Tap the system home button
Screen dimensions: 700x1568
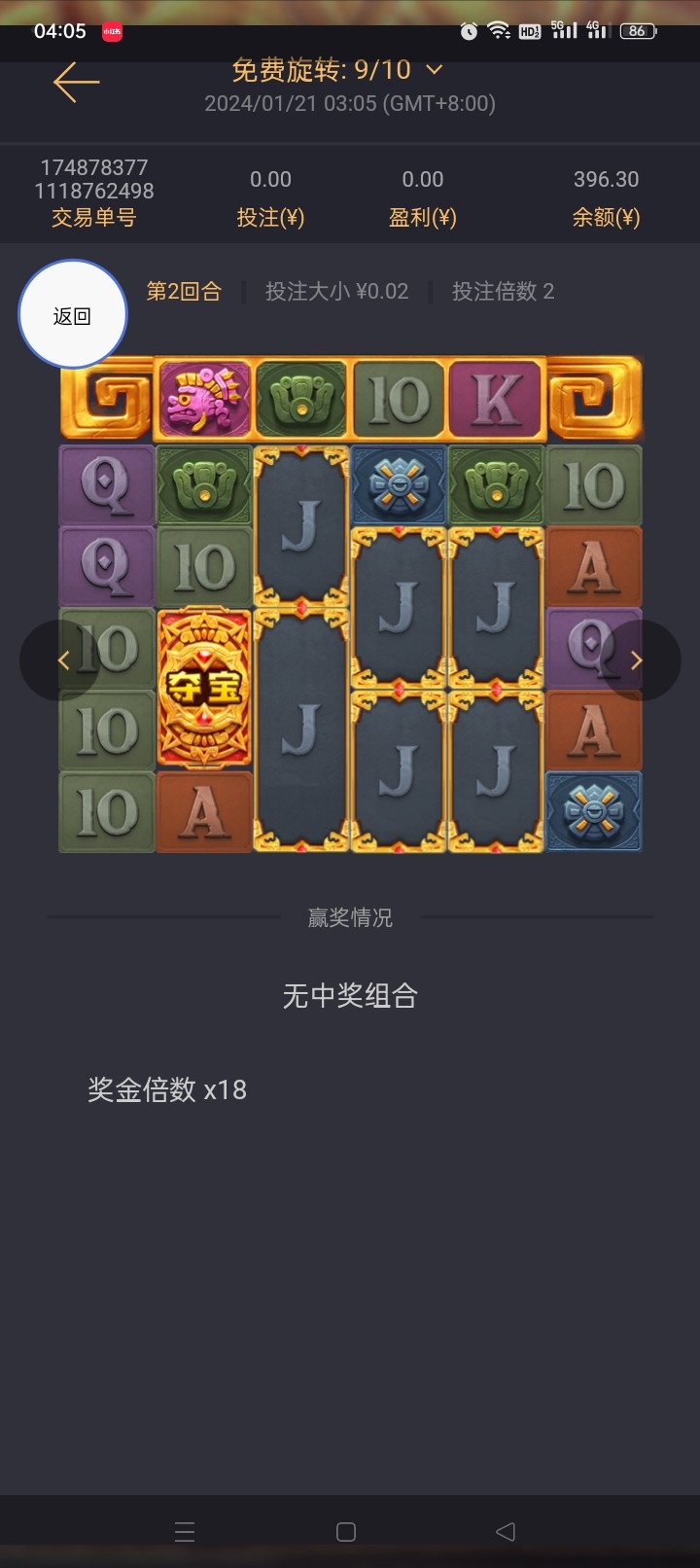pyautogui.click(x=346, y=1532)
